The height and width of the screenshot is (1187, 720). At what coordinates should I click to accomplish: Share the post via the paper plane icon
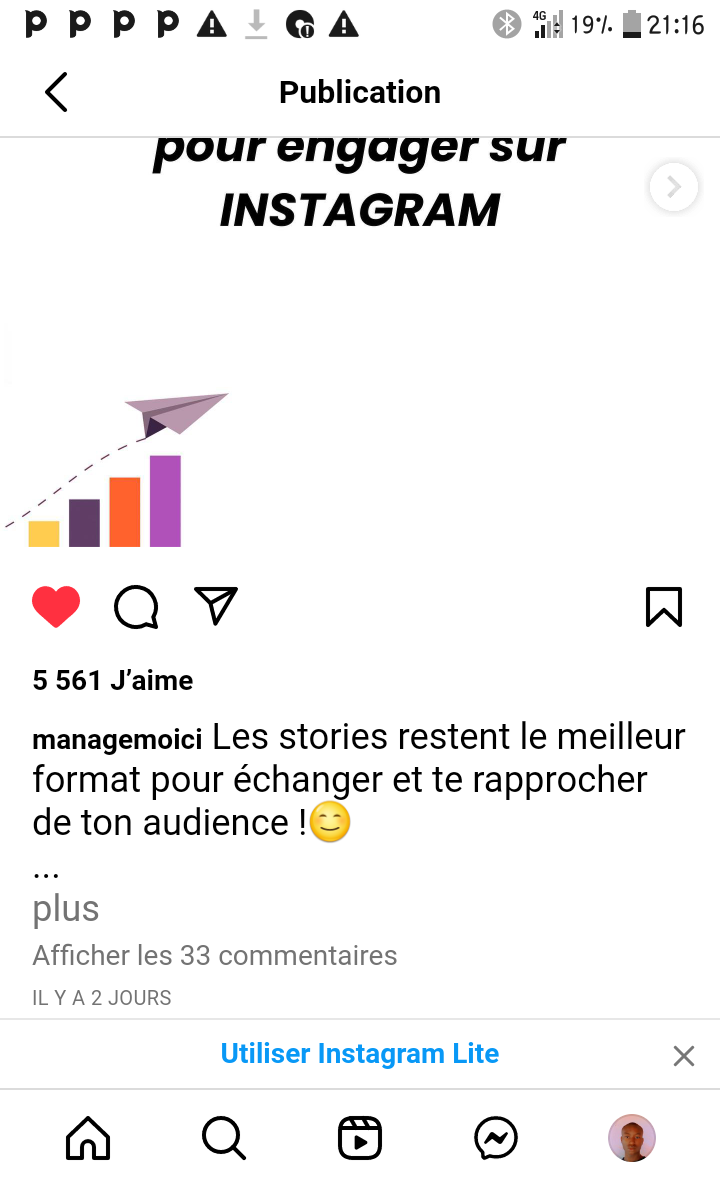(216, 606)
